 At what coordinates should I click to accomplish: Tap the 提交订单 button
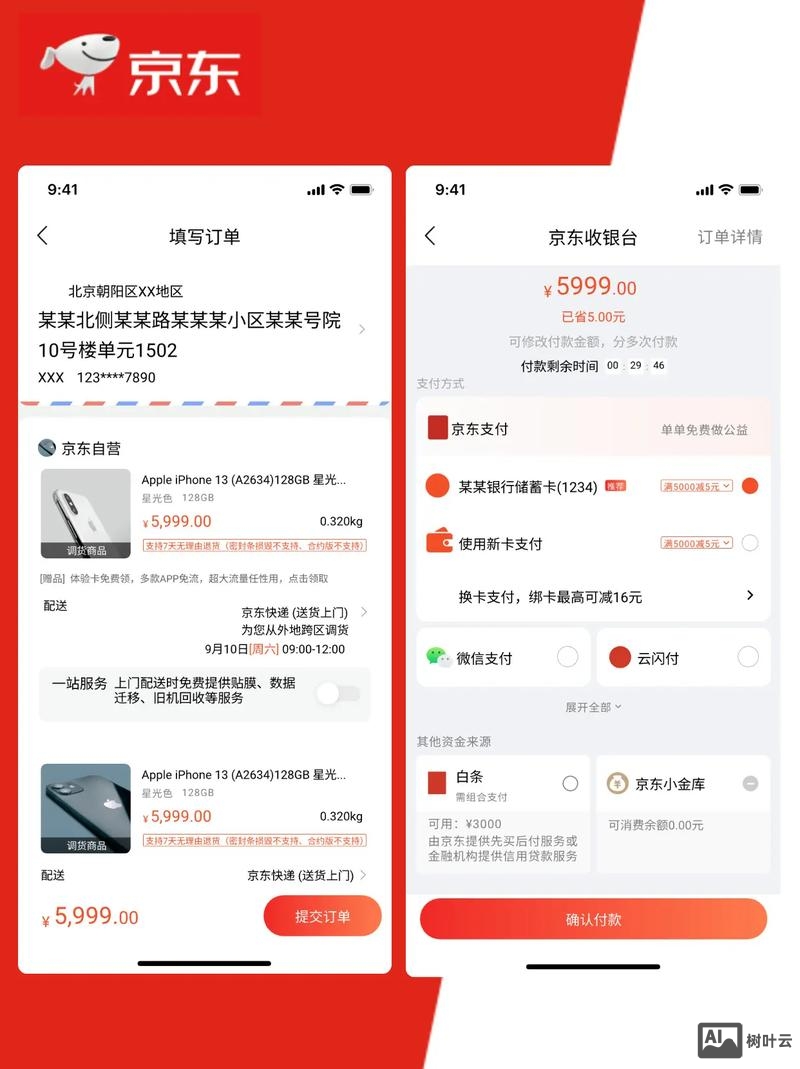(x=322, y=916)
